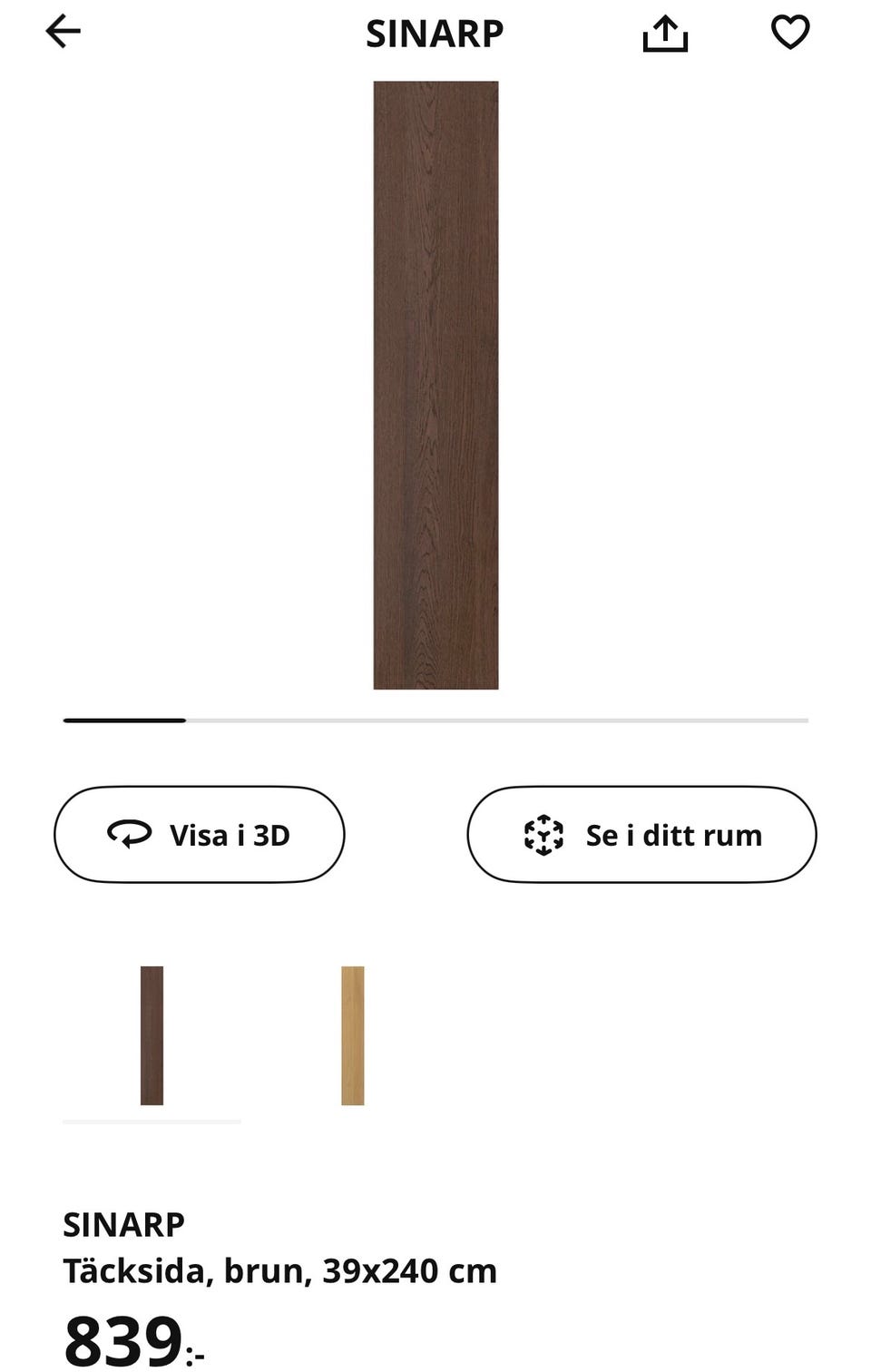This screenshot has width=871, height=1372.
Task: Tap the export arrow icon at top right
Action: 665,32
